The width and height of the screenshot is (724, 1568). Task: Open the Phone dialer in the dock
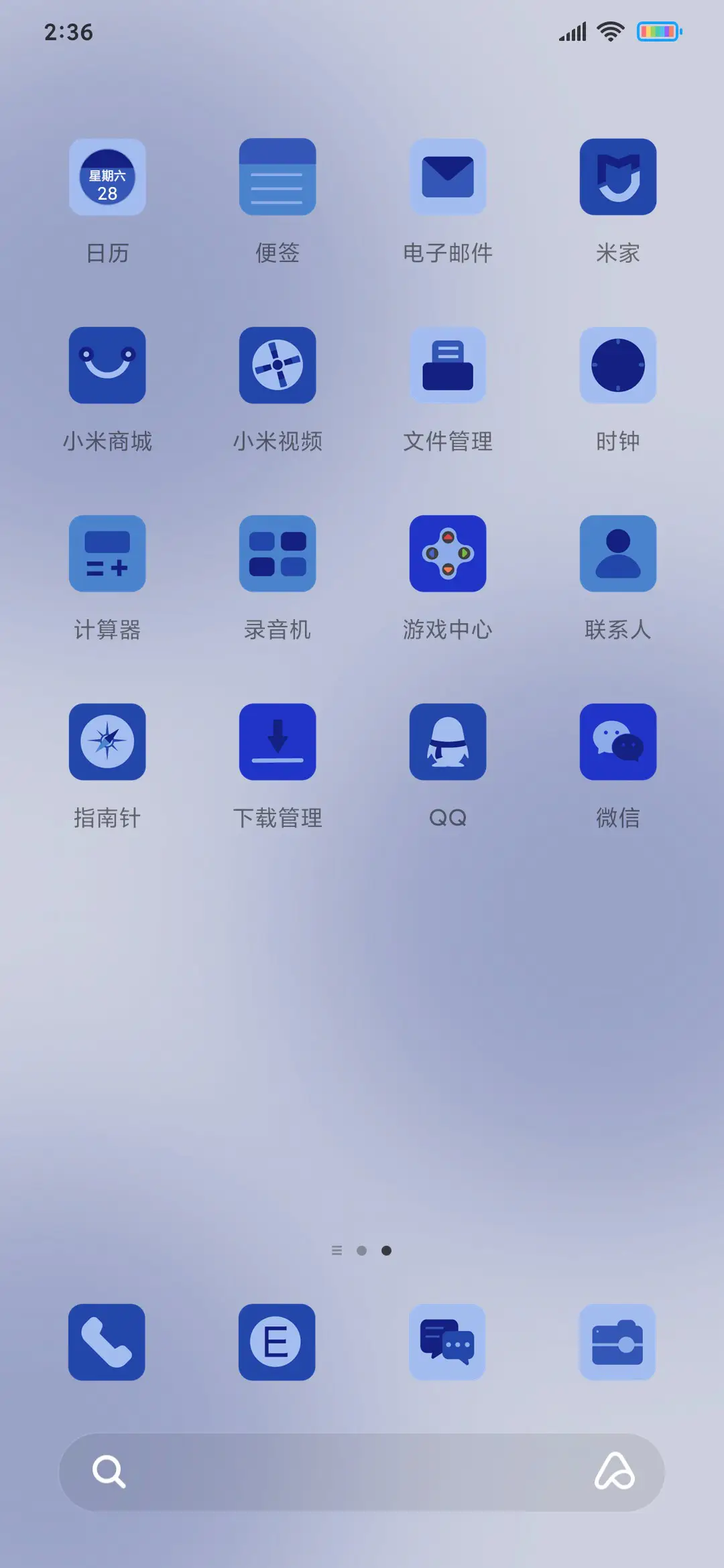coord(107,1344)
